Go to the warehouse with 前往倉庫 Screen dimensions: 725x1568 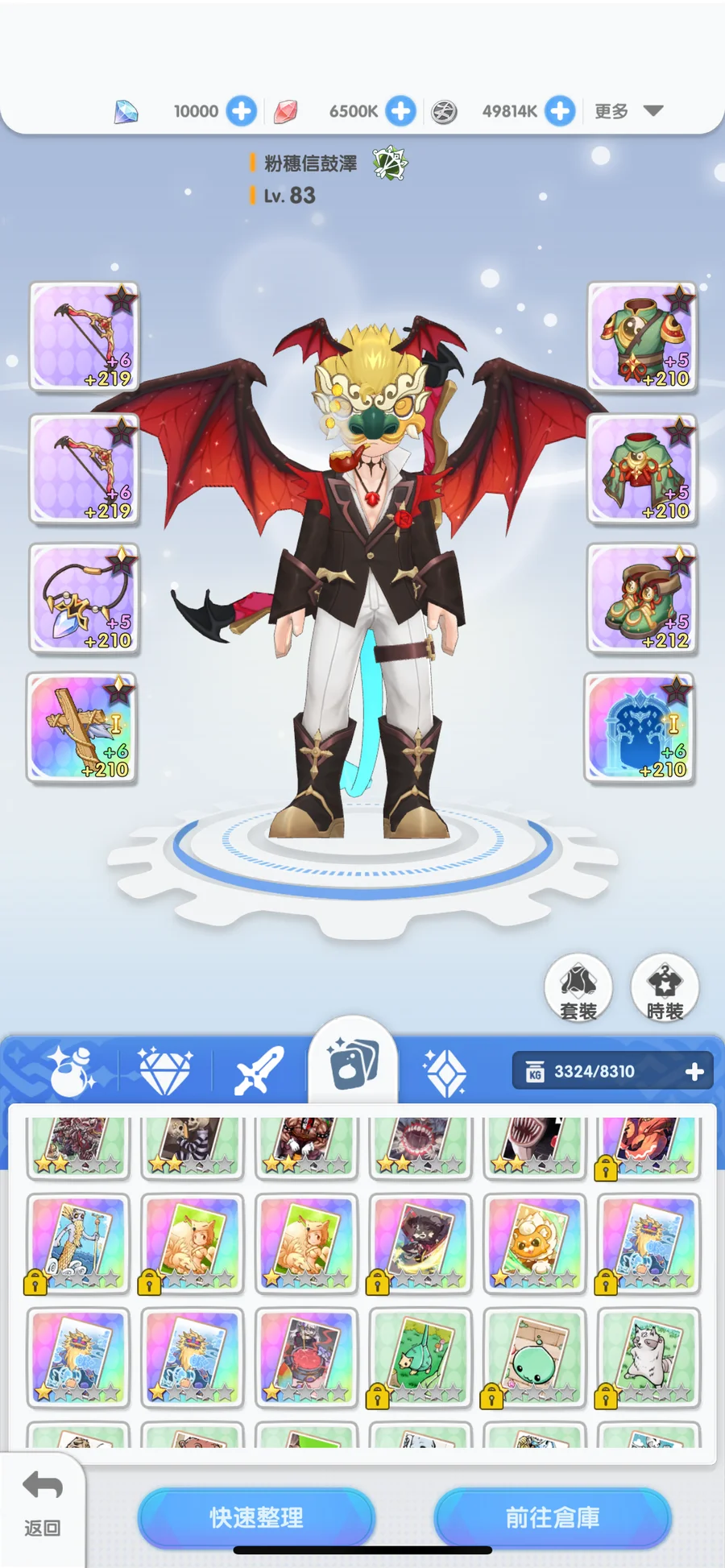pyautogui.click(x=553, y=1518)
